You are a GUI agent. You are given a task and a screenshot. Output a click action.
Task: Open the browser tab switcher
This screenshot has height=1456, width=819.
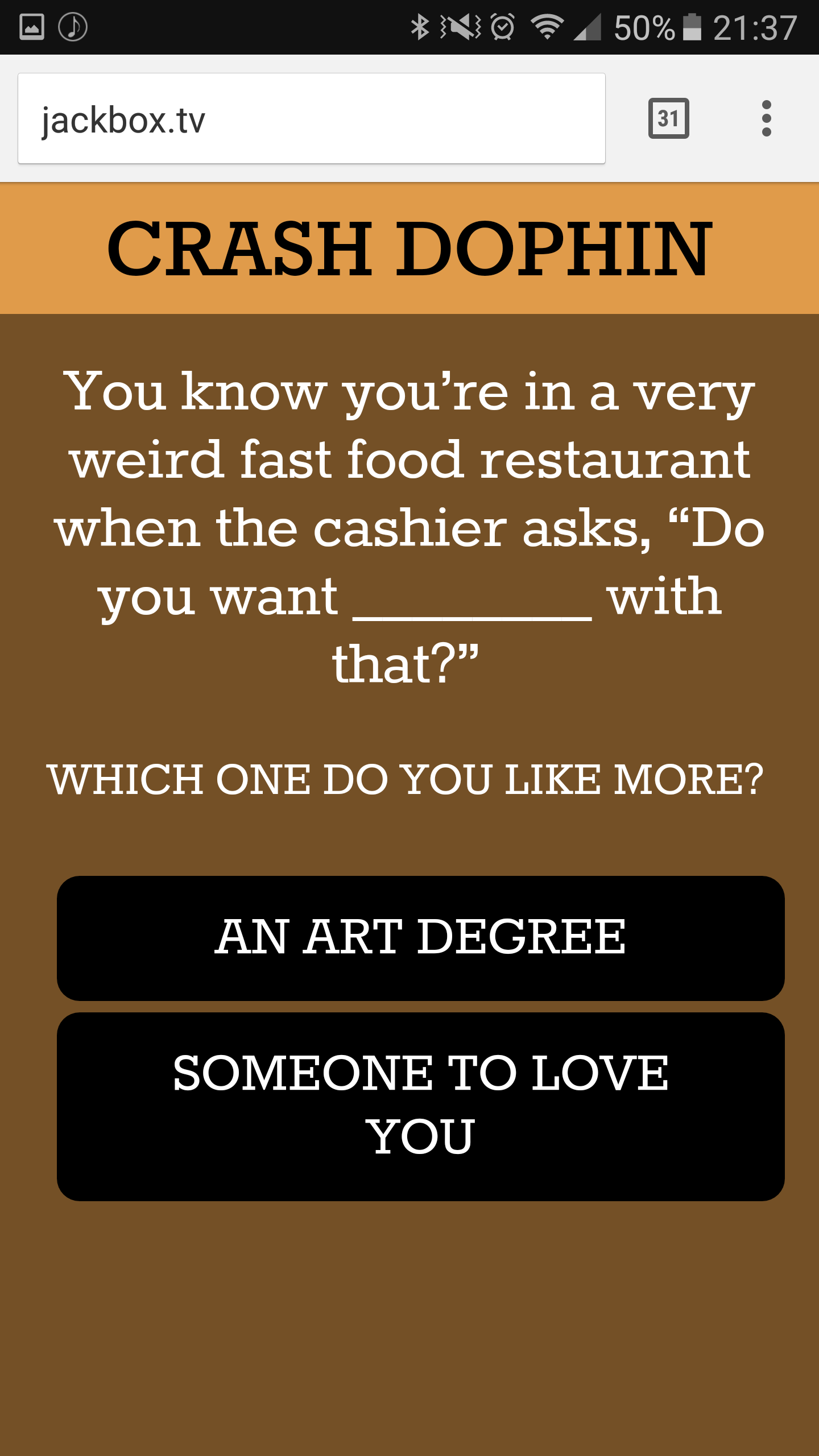[x=668, y=119]
